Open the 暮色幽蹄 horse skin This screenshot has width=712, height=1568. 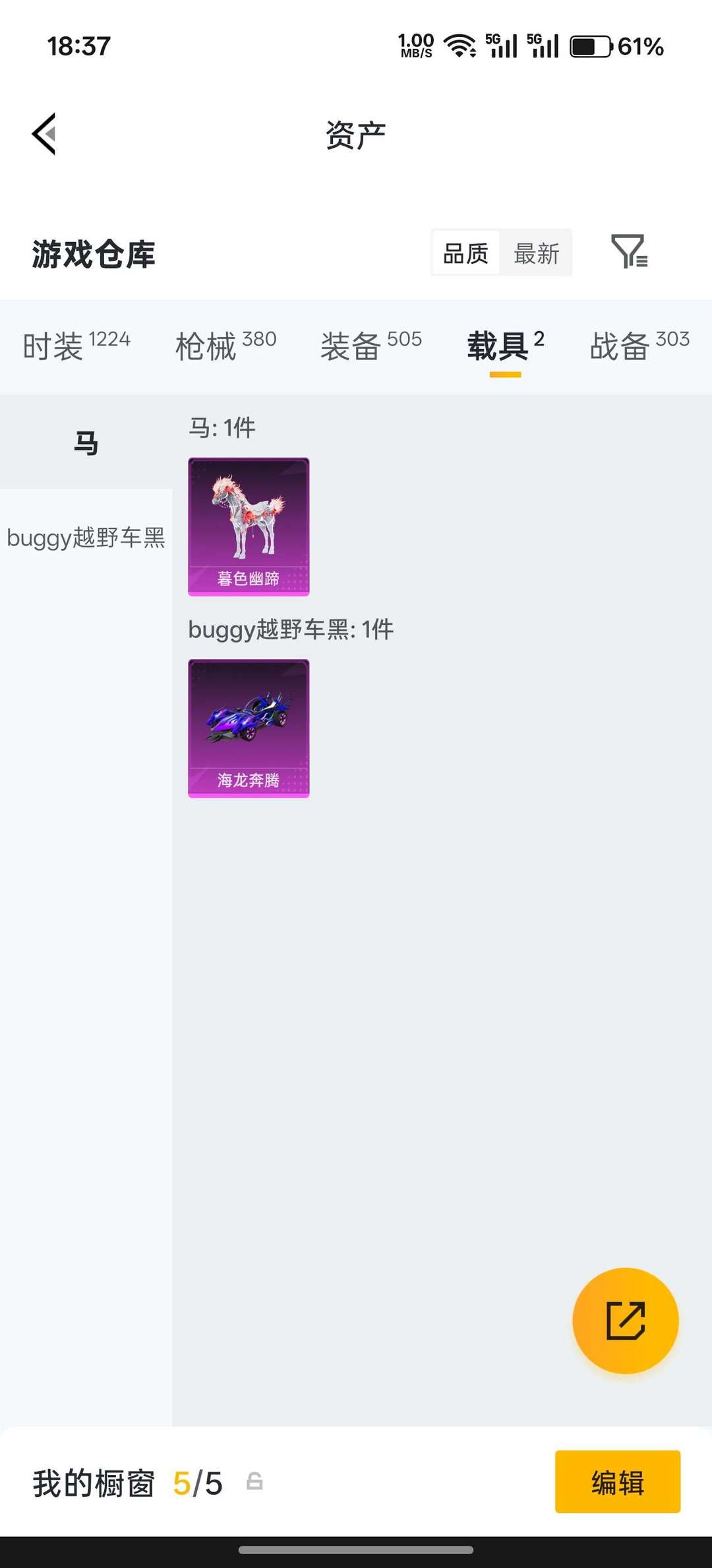249,526
